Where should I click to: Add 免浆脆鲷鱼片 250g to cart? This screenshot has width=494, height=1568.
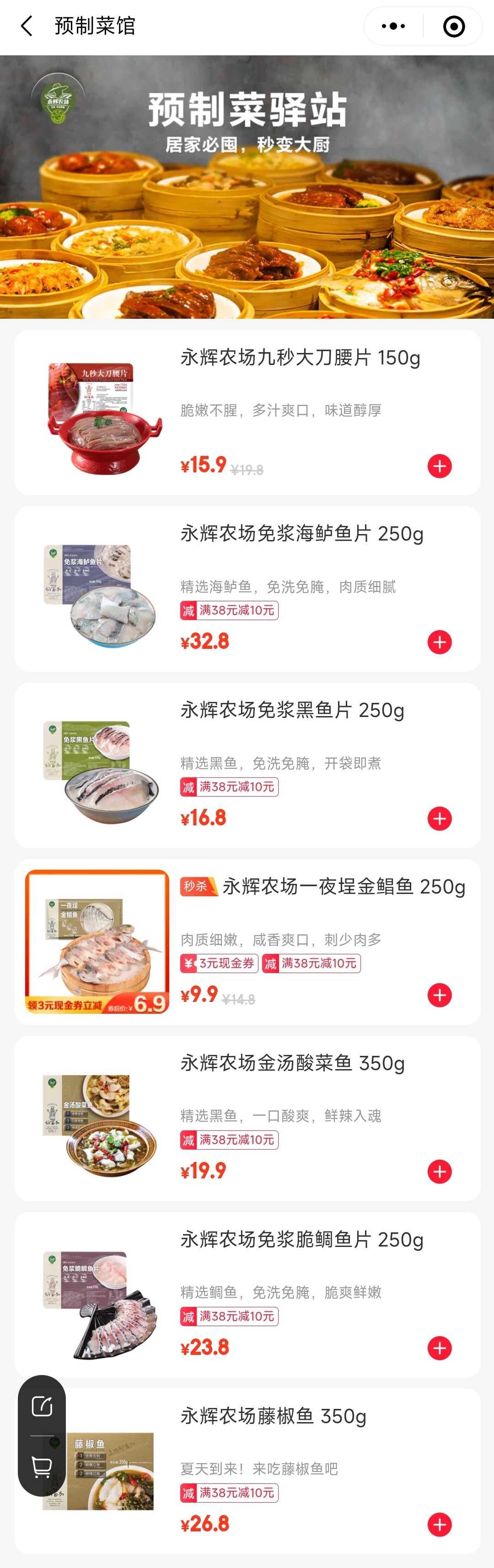[439, 1348]
